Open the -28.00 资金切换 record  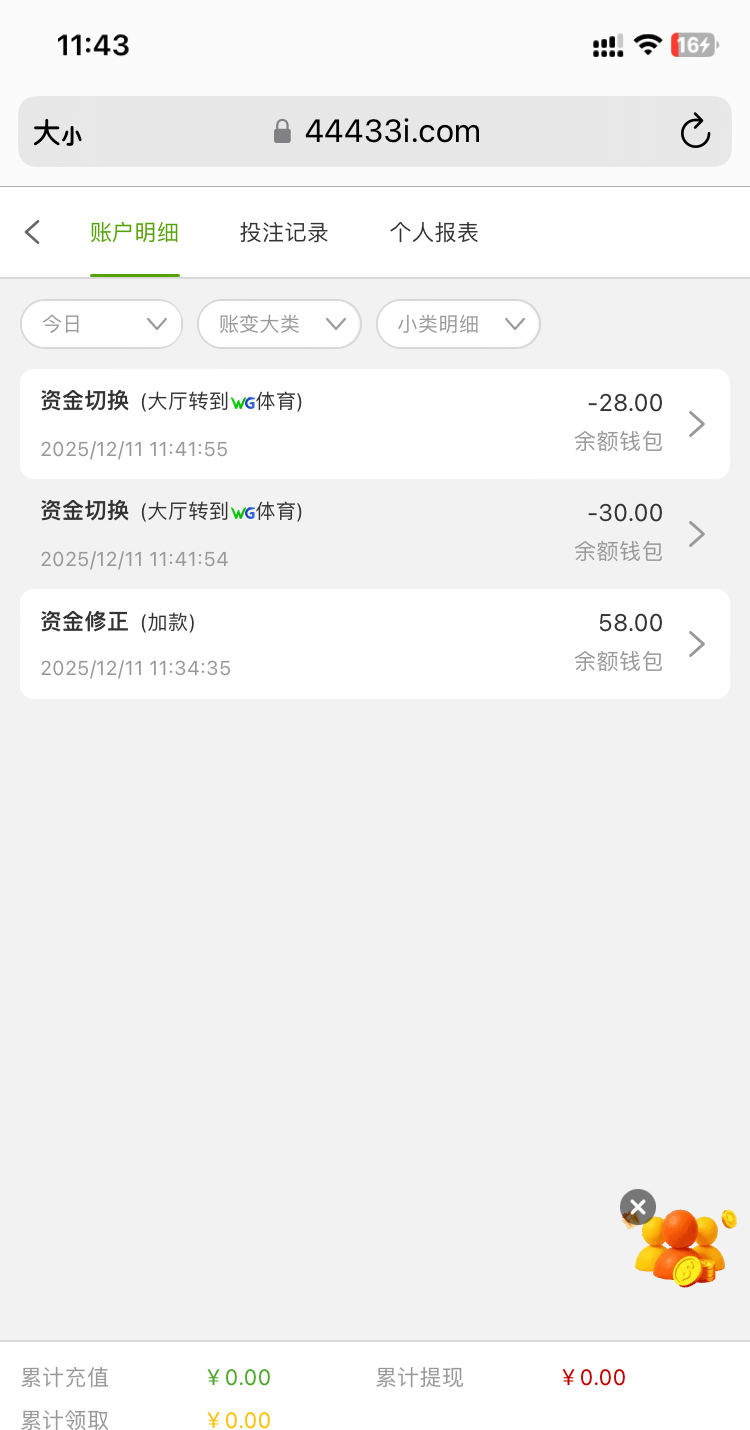tap(375, 424)
